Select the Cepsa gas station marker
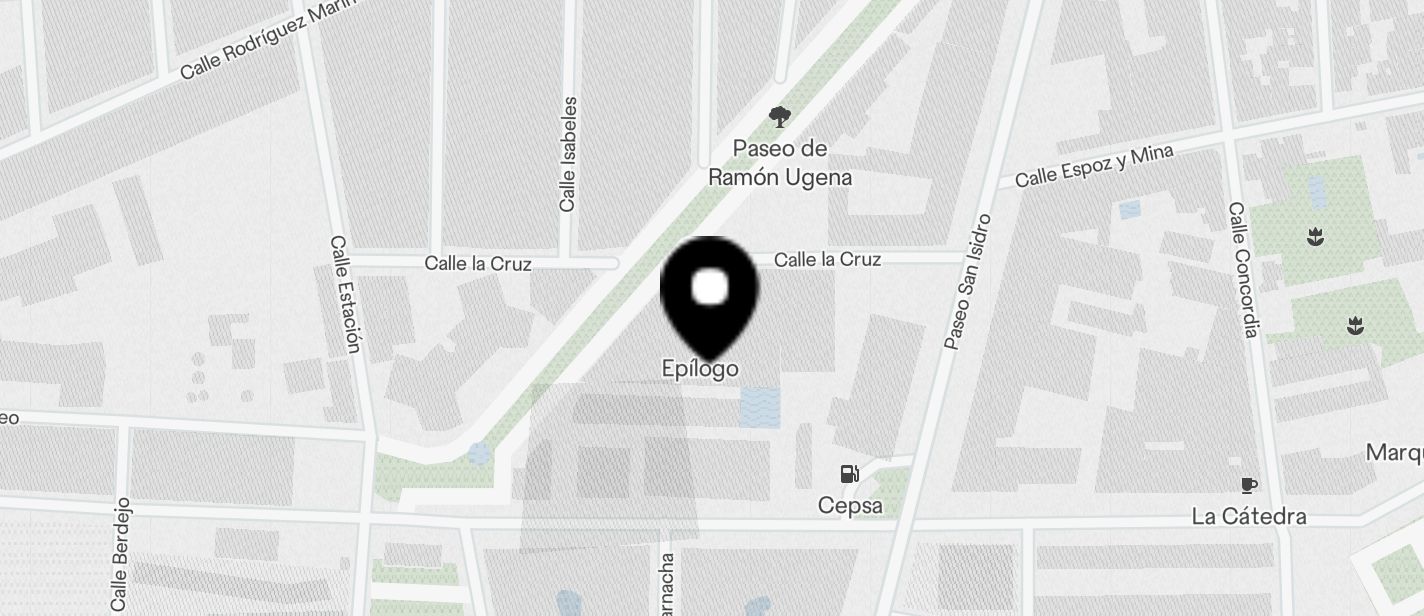Screen dimensions: 1424x616 pyautogui.click(x=850, y=475)
